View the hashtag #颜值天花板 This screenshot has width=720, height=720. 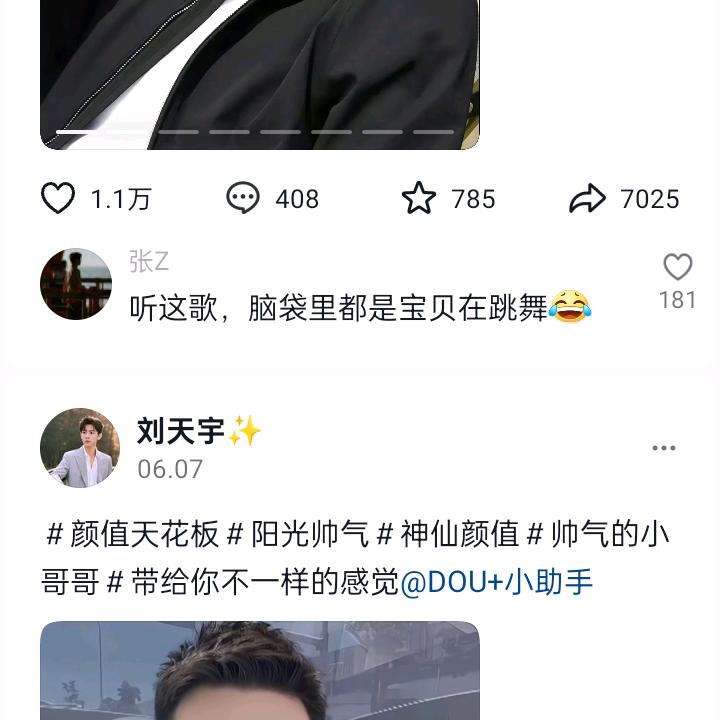(x=133, y=535)
